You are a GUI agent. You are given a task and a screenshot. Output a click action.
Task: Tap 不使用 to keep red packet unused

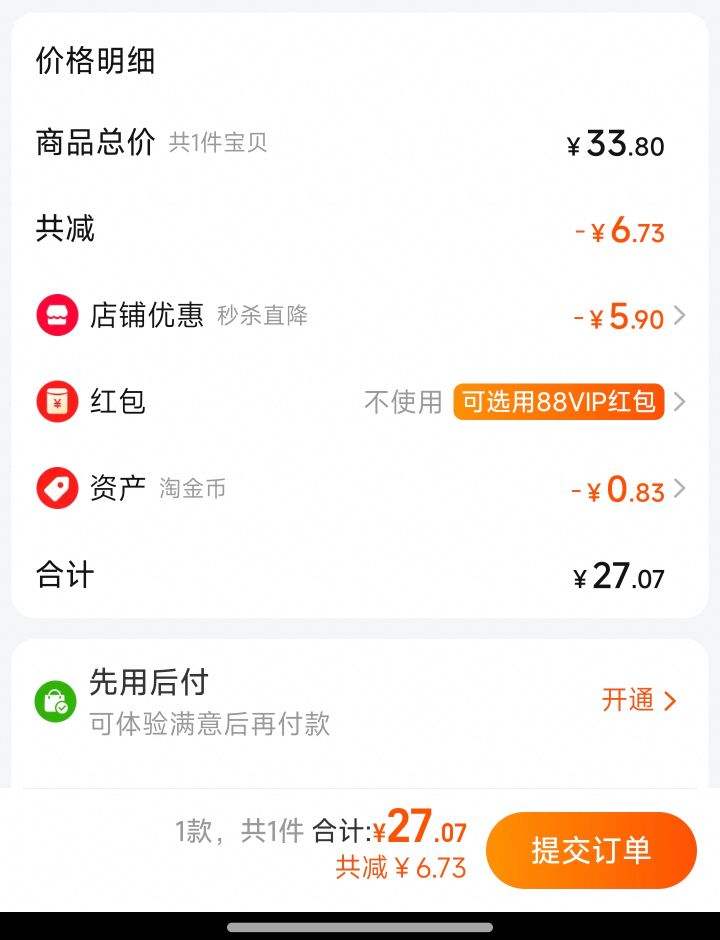[404, 401]
